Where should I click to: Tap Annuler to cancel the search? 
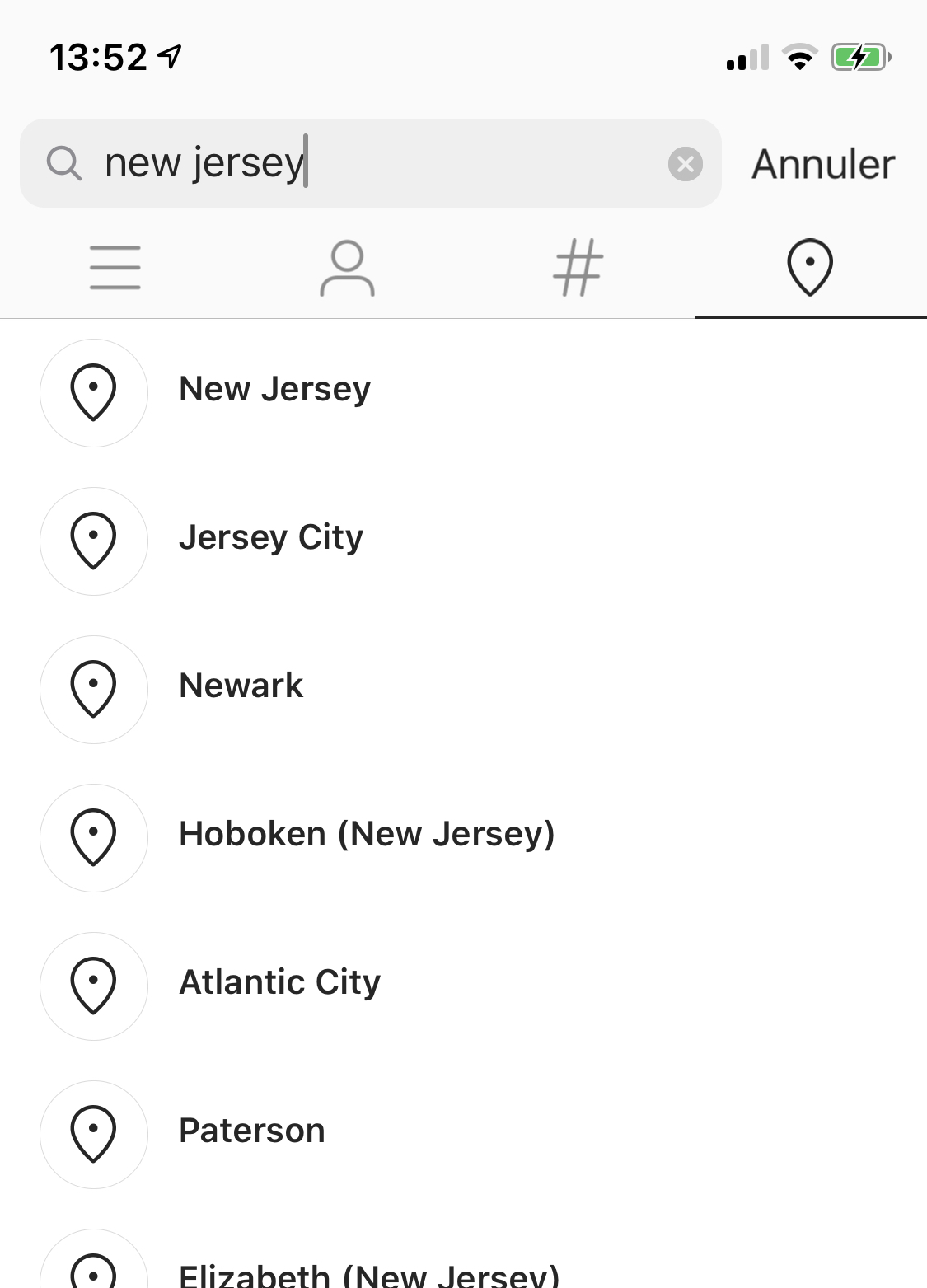tap(822, 164)
